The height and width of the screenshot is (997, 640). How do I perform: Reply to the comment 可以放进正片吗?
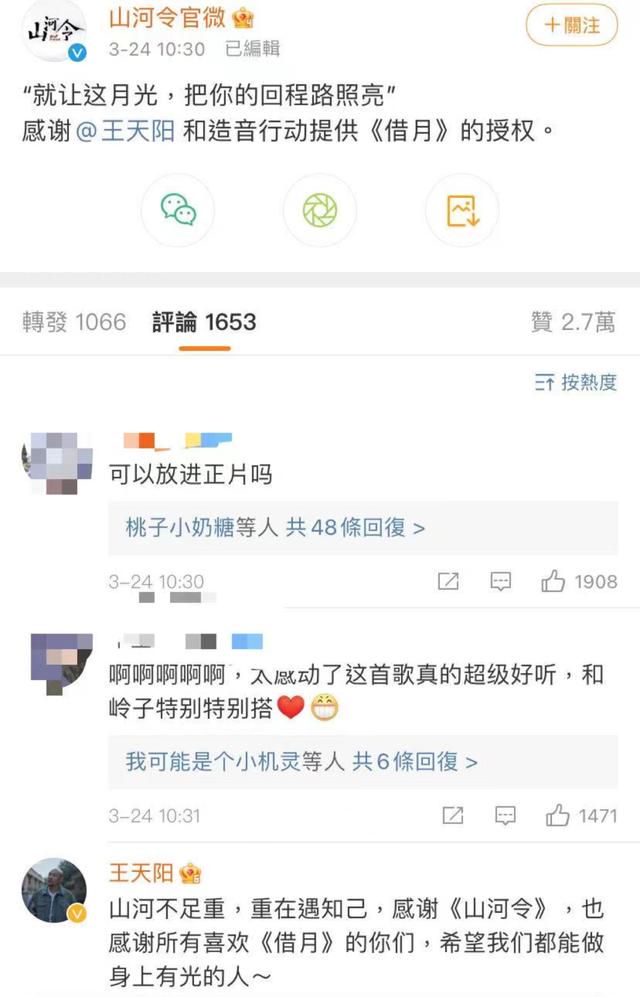(x=501, y=581)
